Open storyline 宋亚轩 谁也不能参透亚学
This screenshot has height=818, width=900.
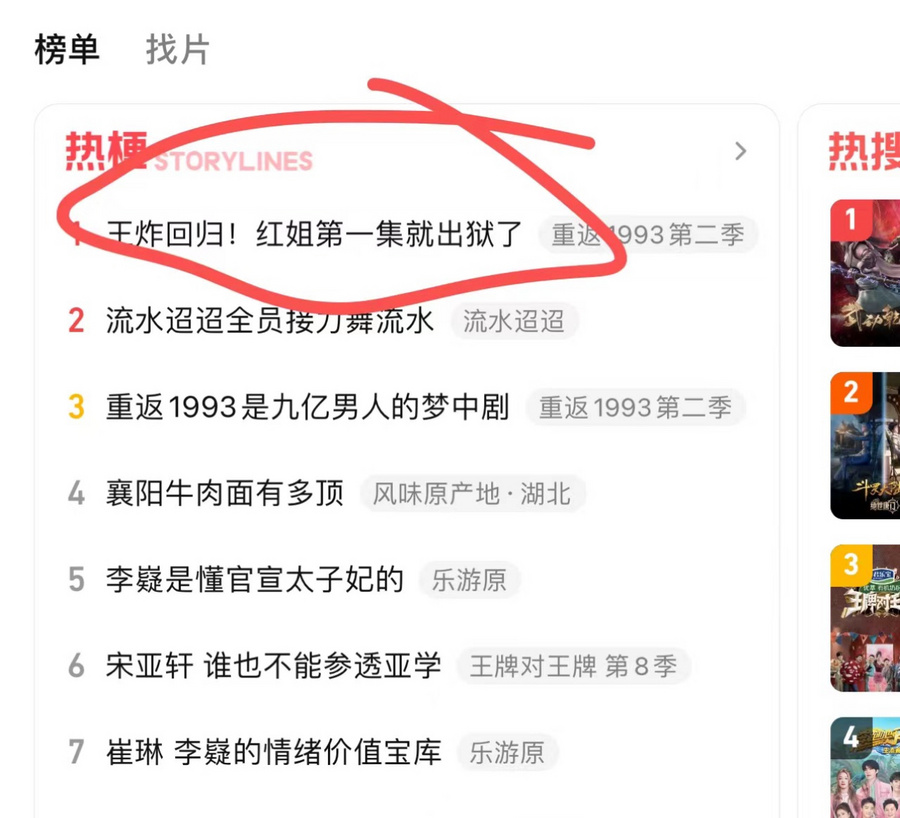coord(274,666)
